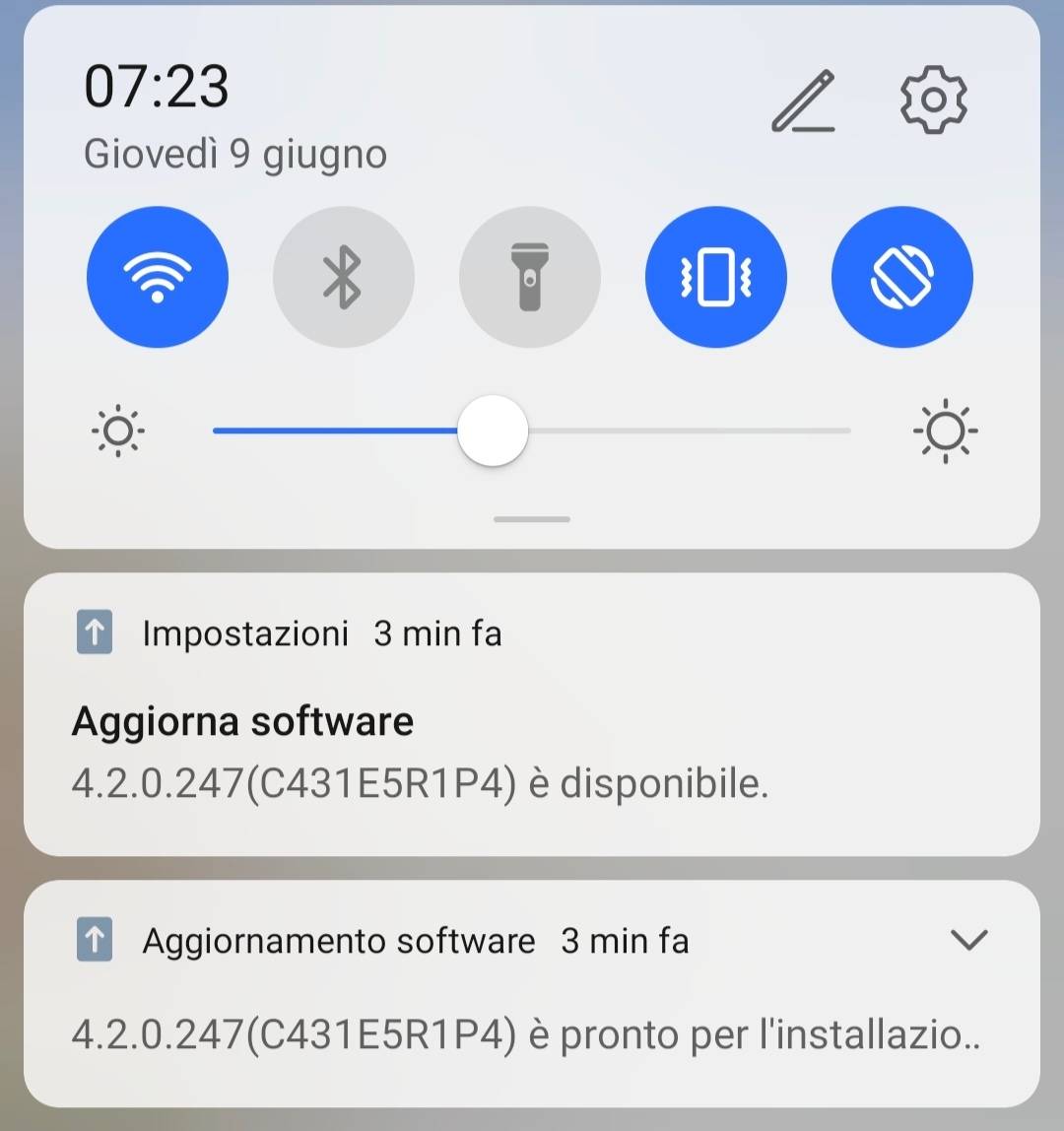Adjust the screen brightness slider
Image resolution: width=1064 pixels, height=1131 pixels.
point(492,431)
